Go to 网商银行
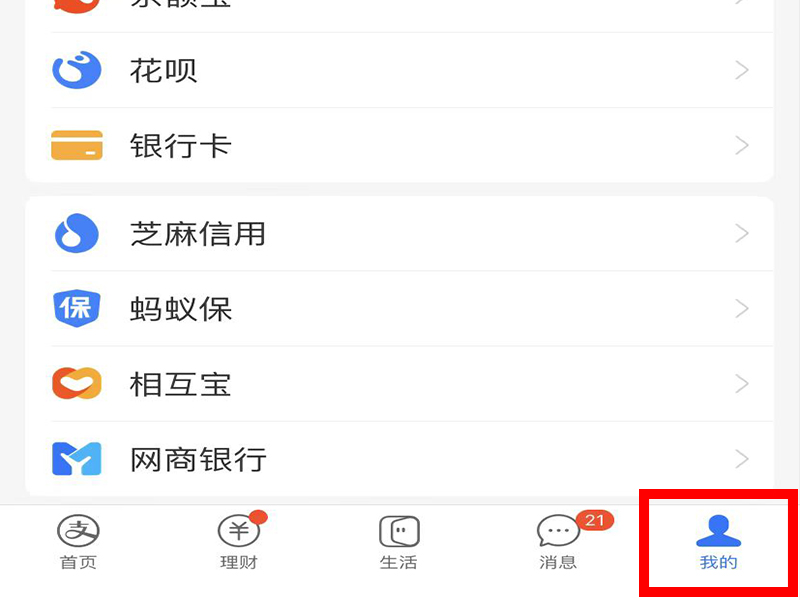800x600 pixels. [400, 459]
